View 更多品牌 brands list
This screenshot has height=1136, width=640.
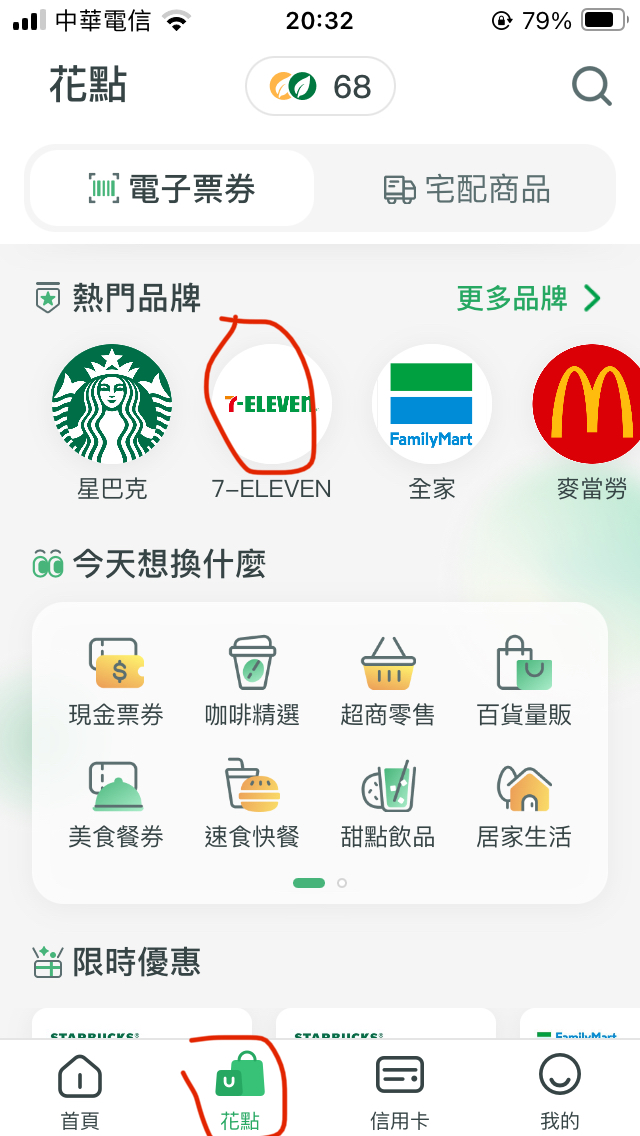(x=528, y=298)
